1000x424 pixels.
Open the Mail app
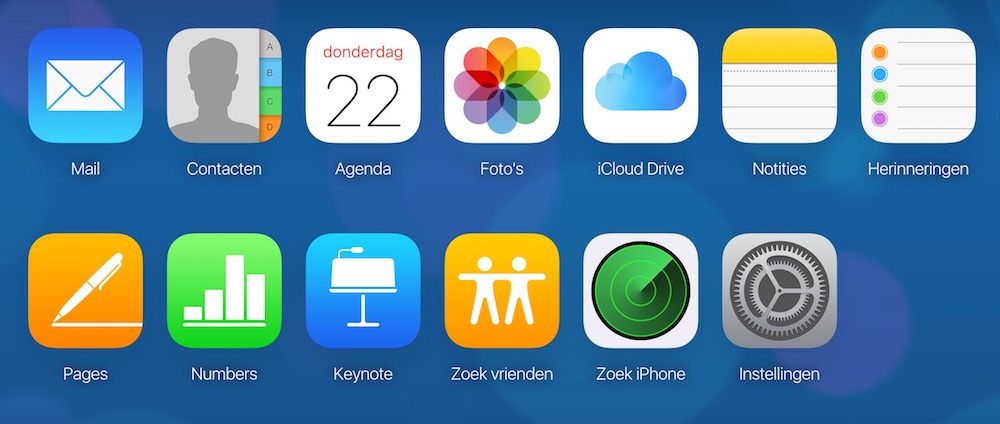(85, 86)
